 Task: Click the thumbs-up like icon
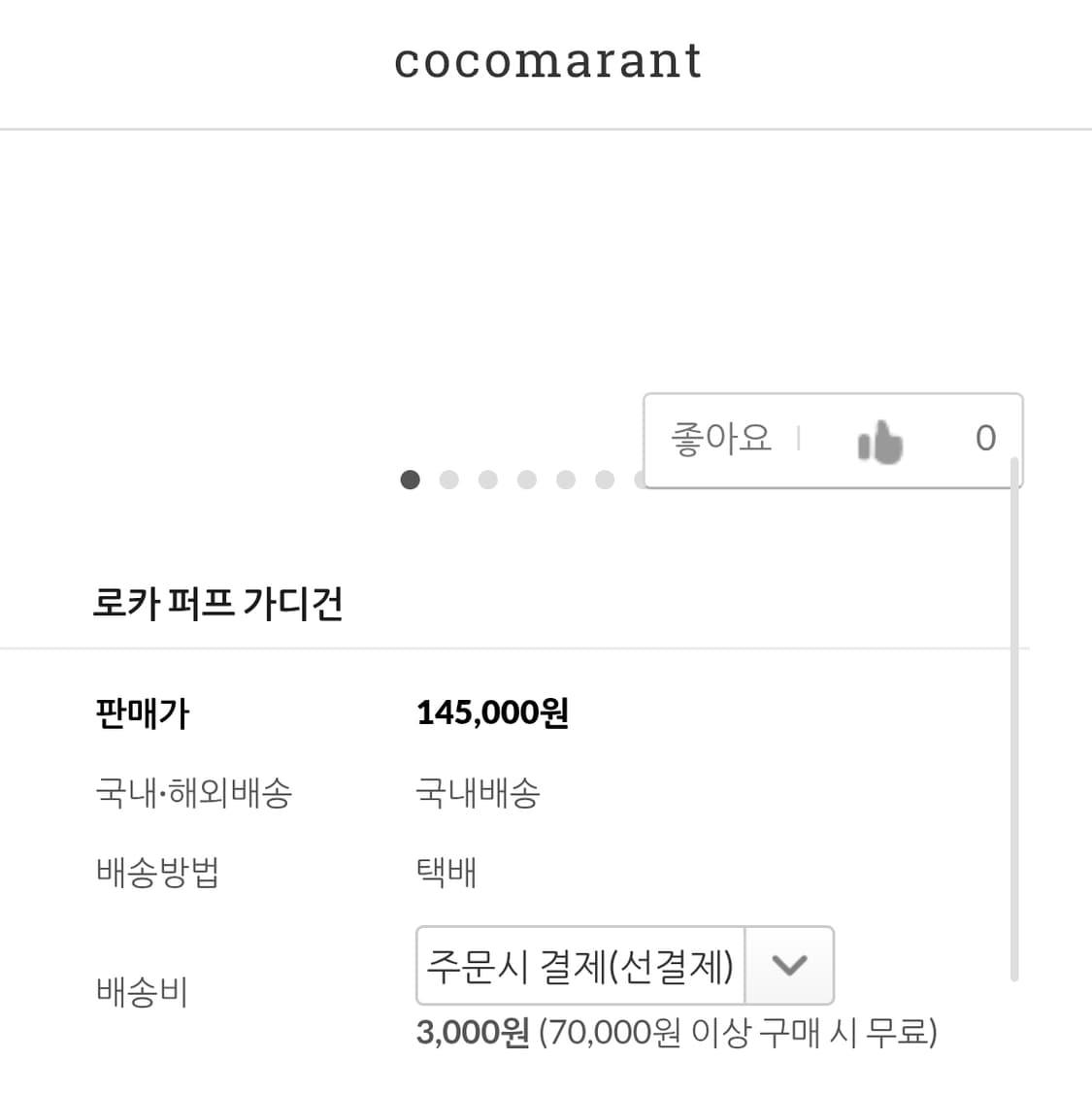tap(878, 440)
